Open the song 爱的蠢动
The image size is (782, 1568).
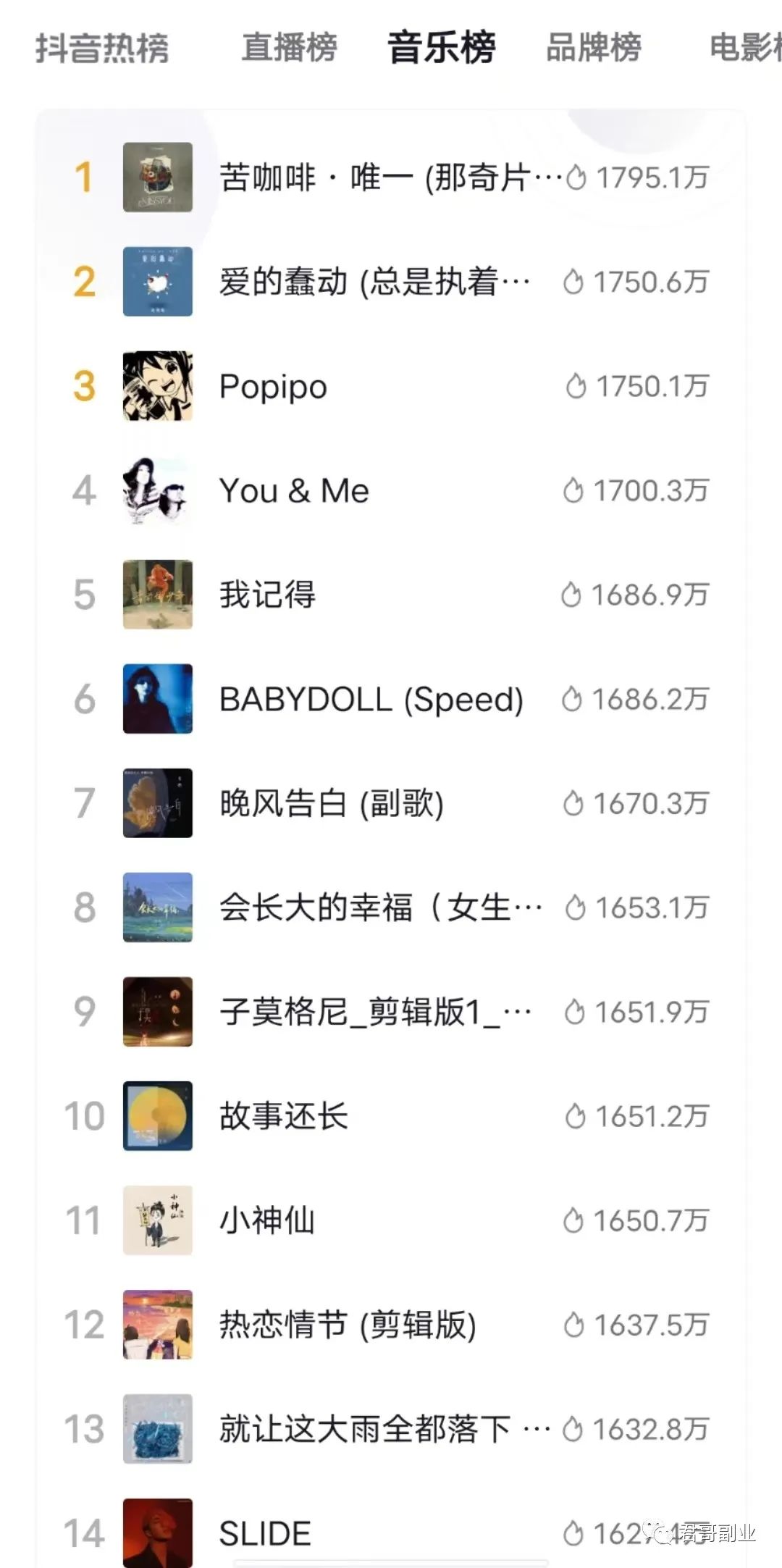374,282
